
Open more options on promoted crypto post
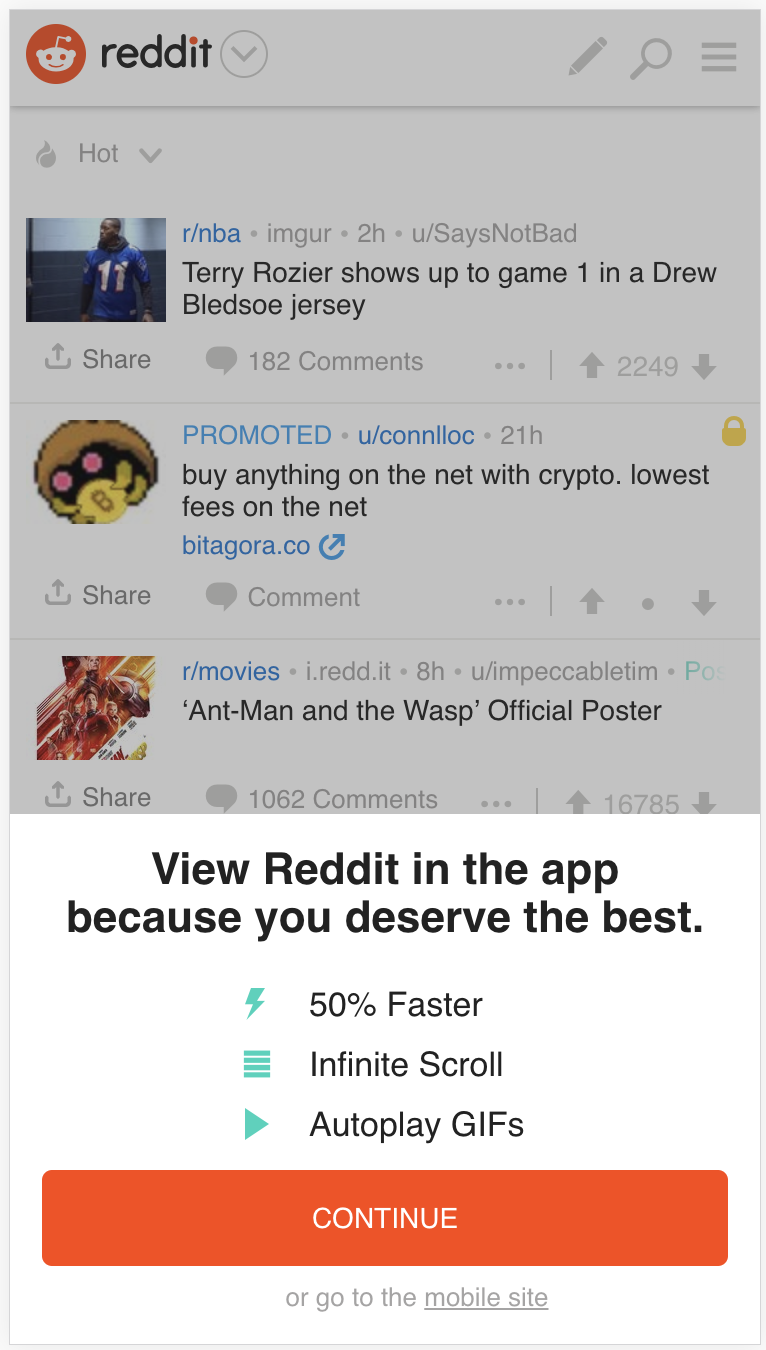510,602
